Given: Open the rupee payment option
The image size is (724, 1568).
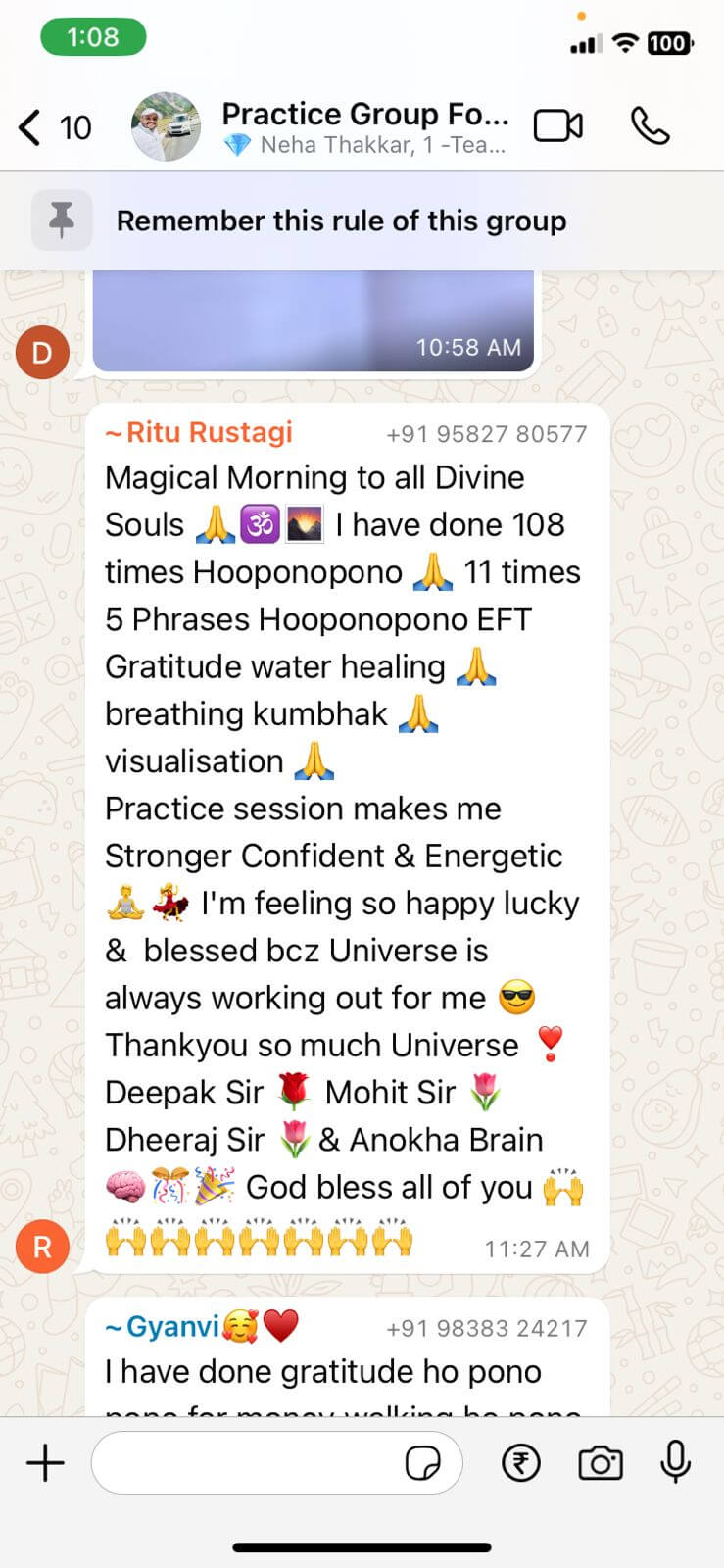Looking at the screenshot, I should tap(521, 1463).
